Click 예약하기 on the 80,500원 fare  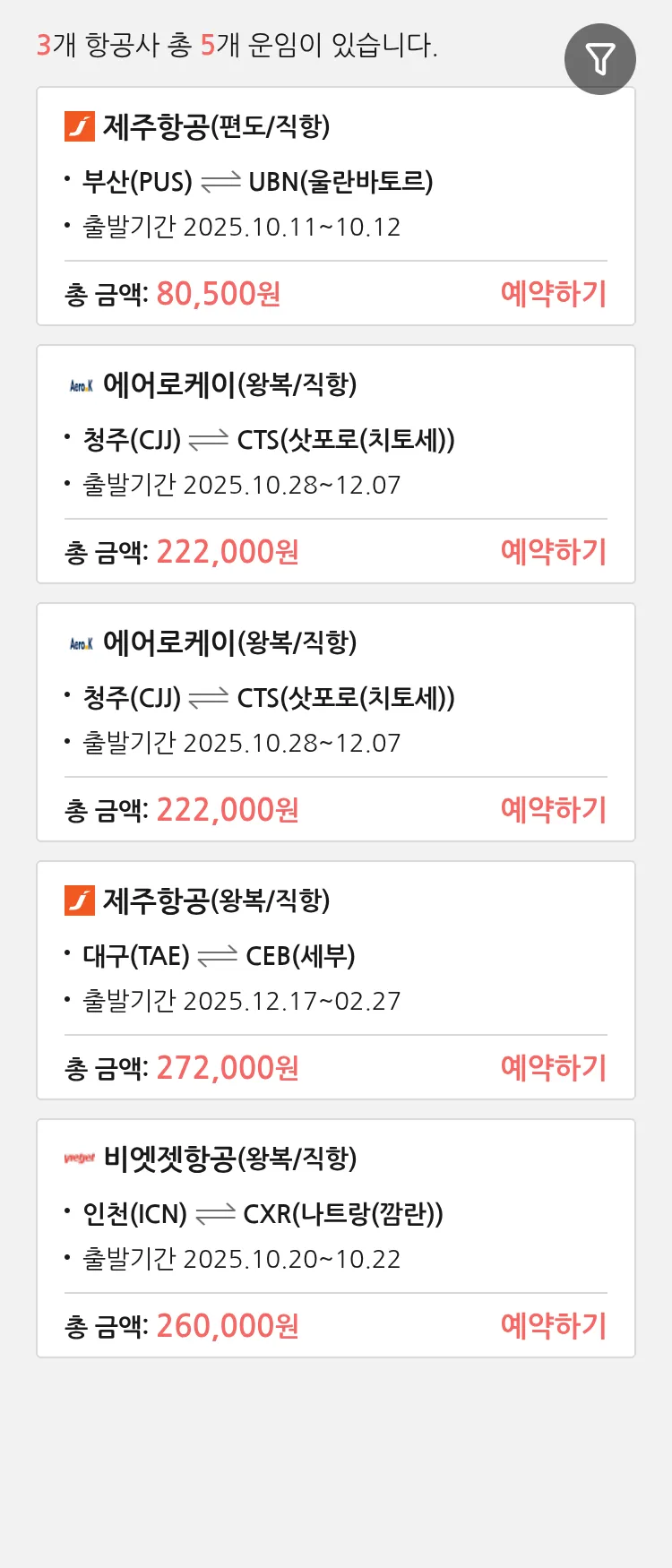pos(554,294)
